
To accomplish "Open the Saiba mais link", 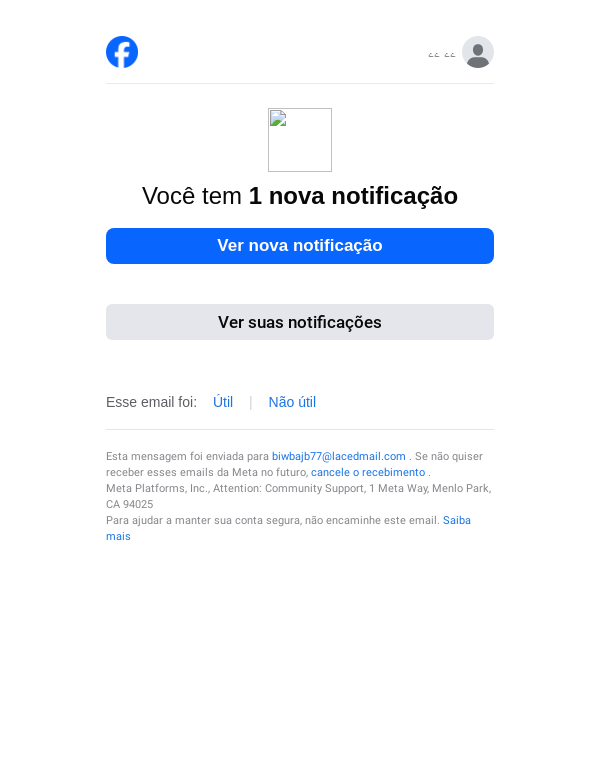I will click(x=456, y=520).
